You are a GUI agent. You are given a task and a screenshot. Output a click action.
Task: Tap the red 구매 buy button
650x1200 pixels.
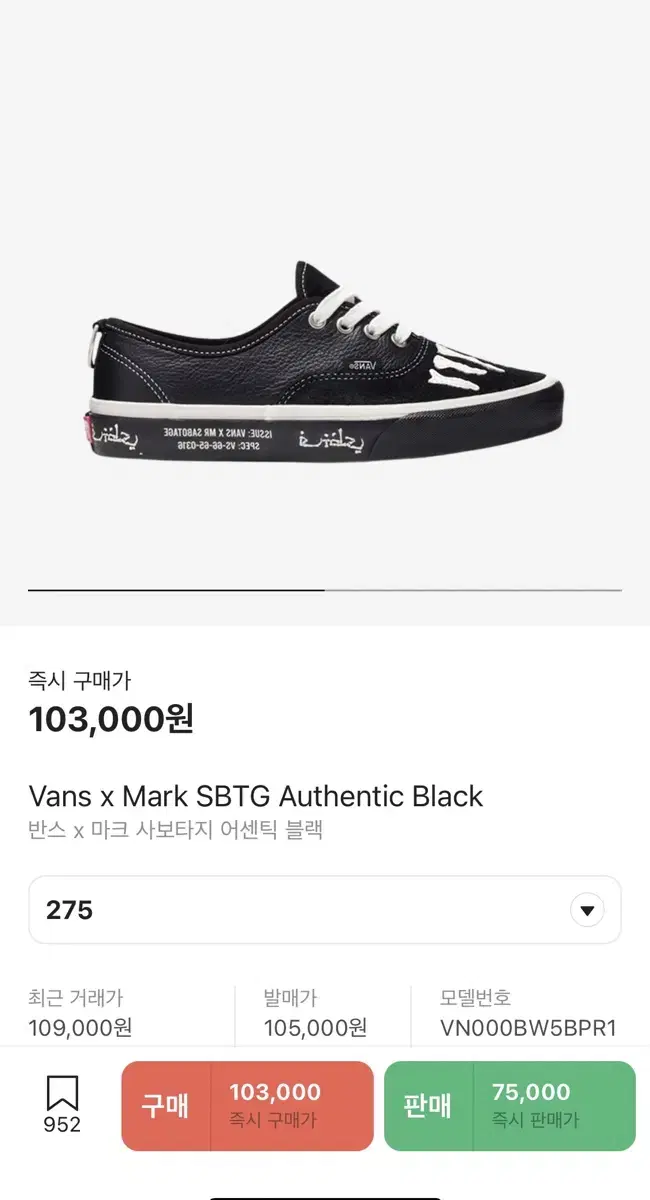click(x=247, y=1106)
